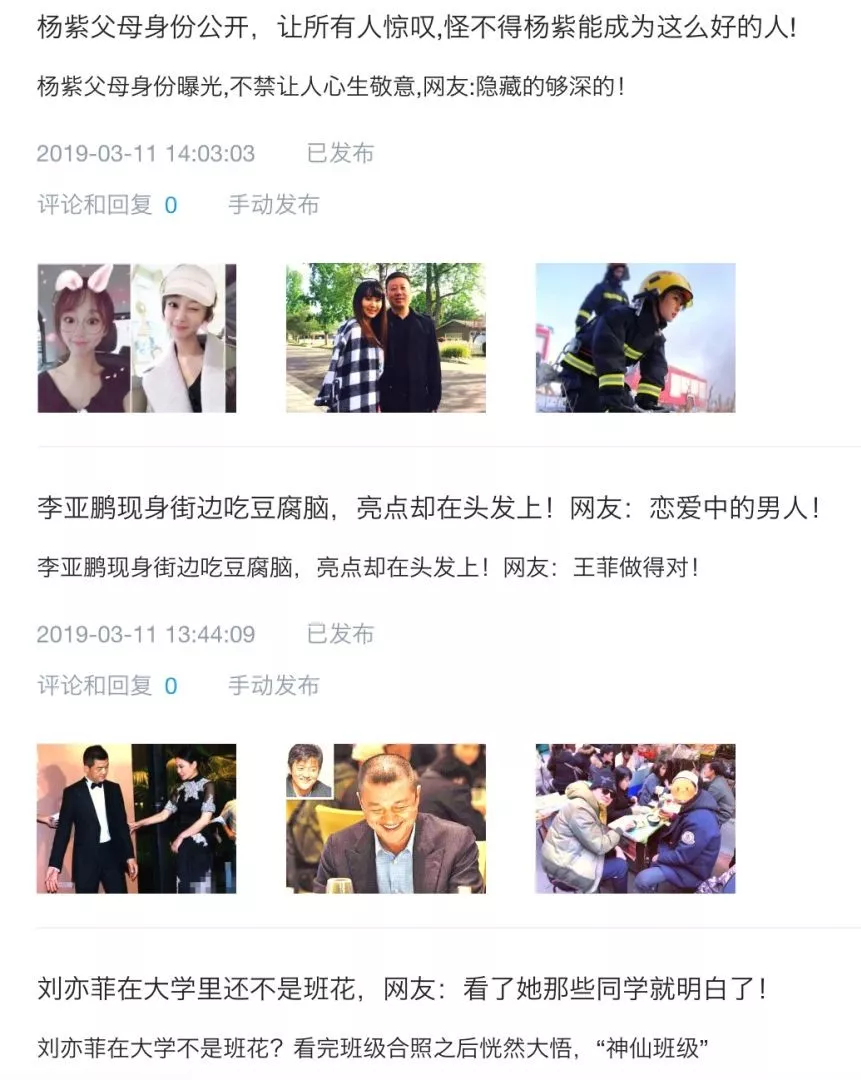The width and height of the screenshot is (861, 1080).
Task: Open the street dining photo in 李亚鹏 article
Action: [635, 818]
